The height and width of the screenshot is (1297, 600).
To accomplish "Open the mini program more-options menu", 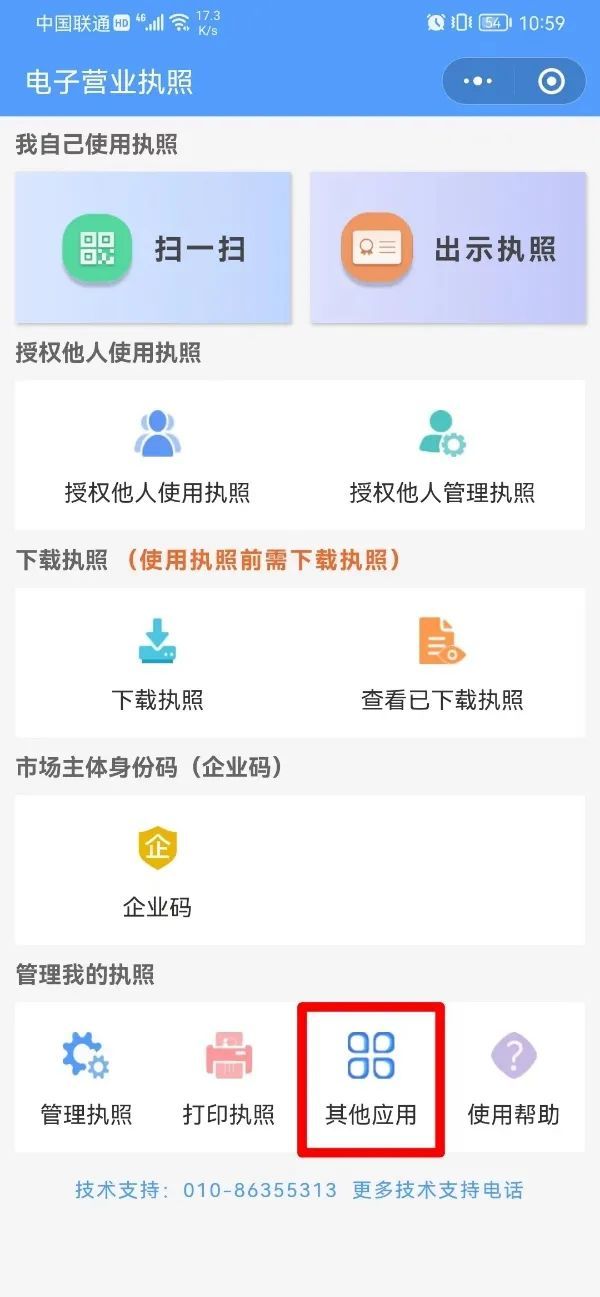I will pos(478,82).
